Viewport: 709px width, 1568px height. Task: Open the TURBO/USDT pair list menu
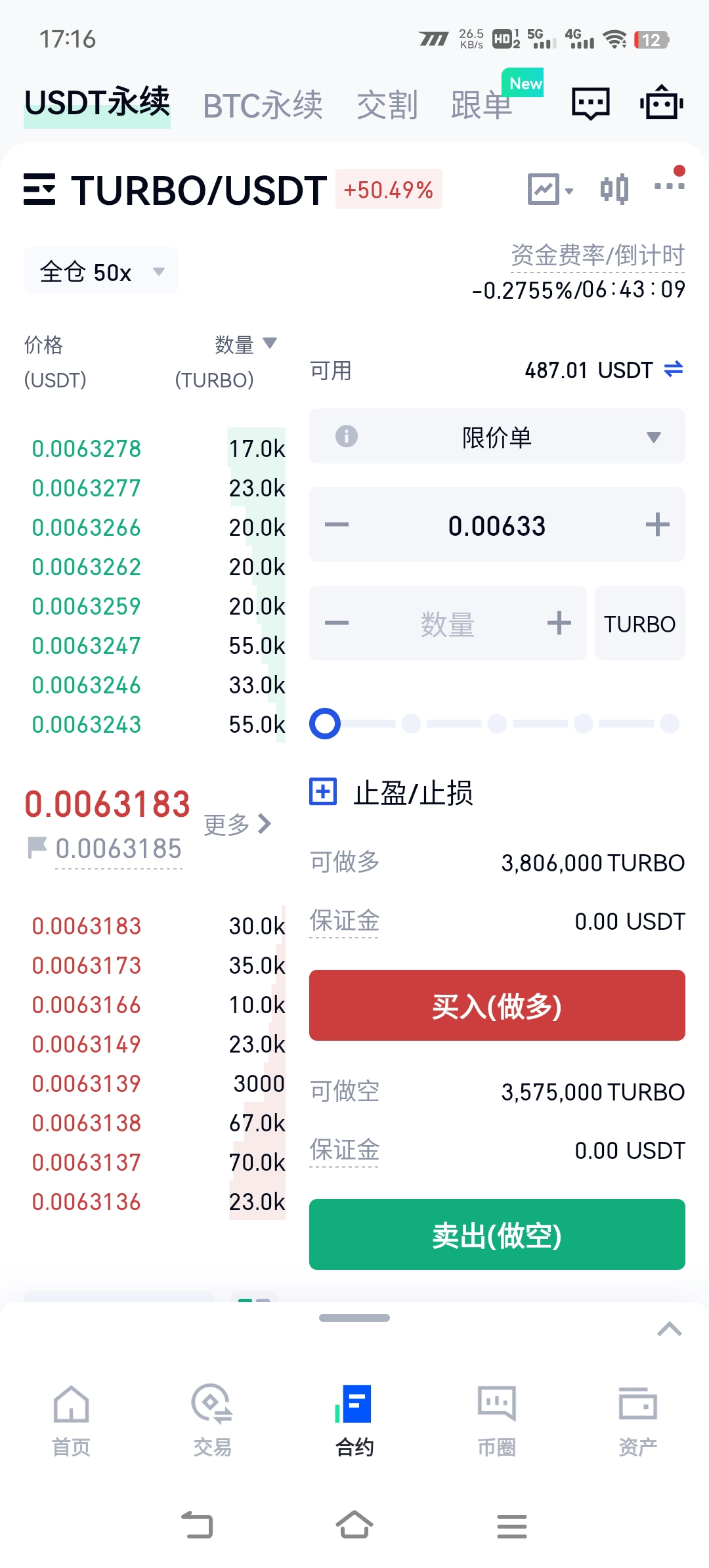(x=39, y=190)
